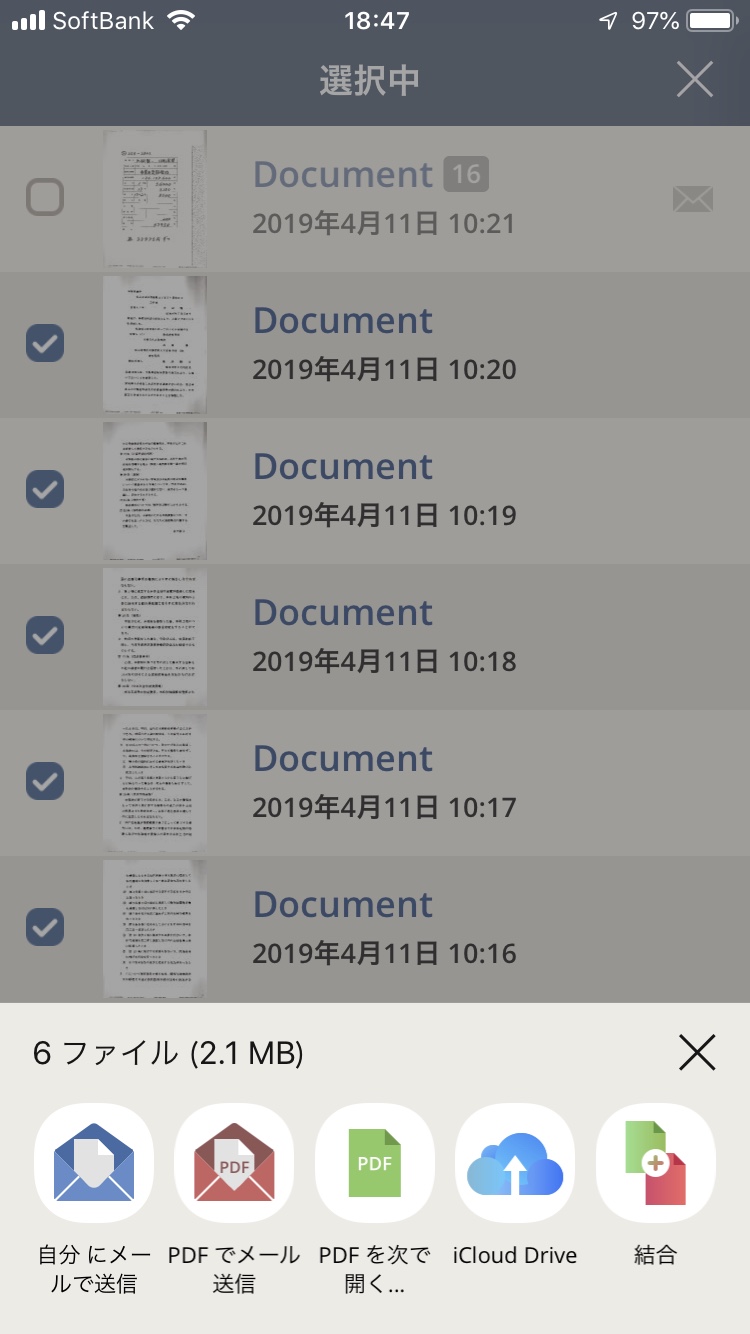Screen dimensions: 750x1334
Task: Uncheck the Document from 10:20
Action: [45, 343]
